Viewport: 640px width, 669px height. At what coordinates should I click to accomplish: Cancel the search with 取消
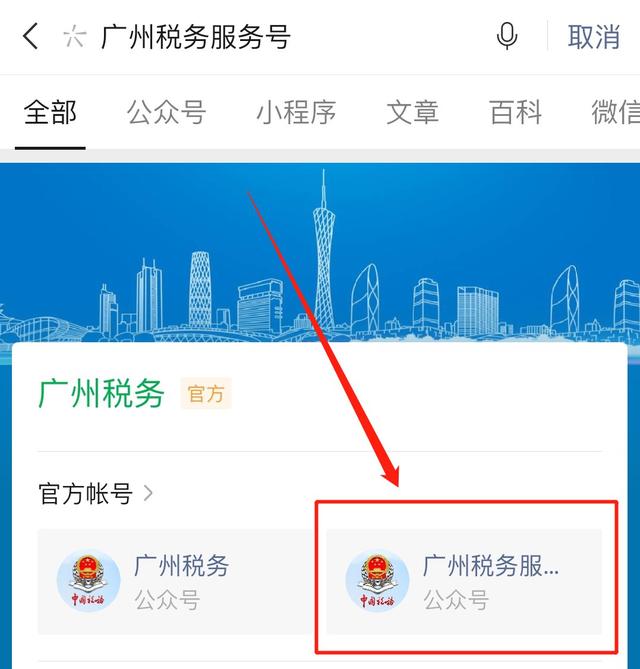[594, 37]
